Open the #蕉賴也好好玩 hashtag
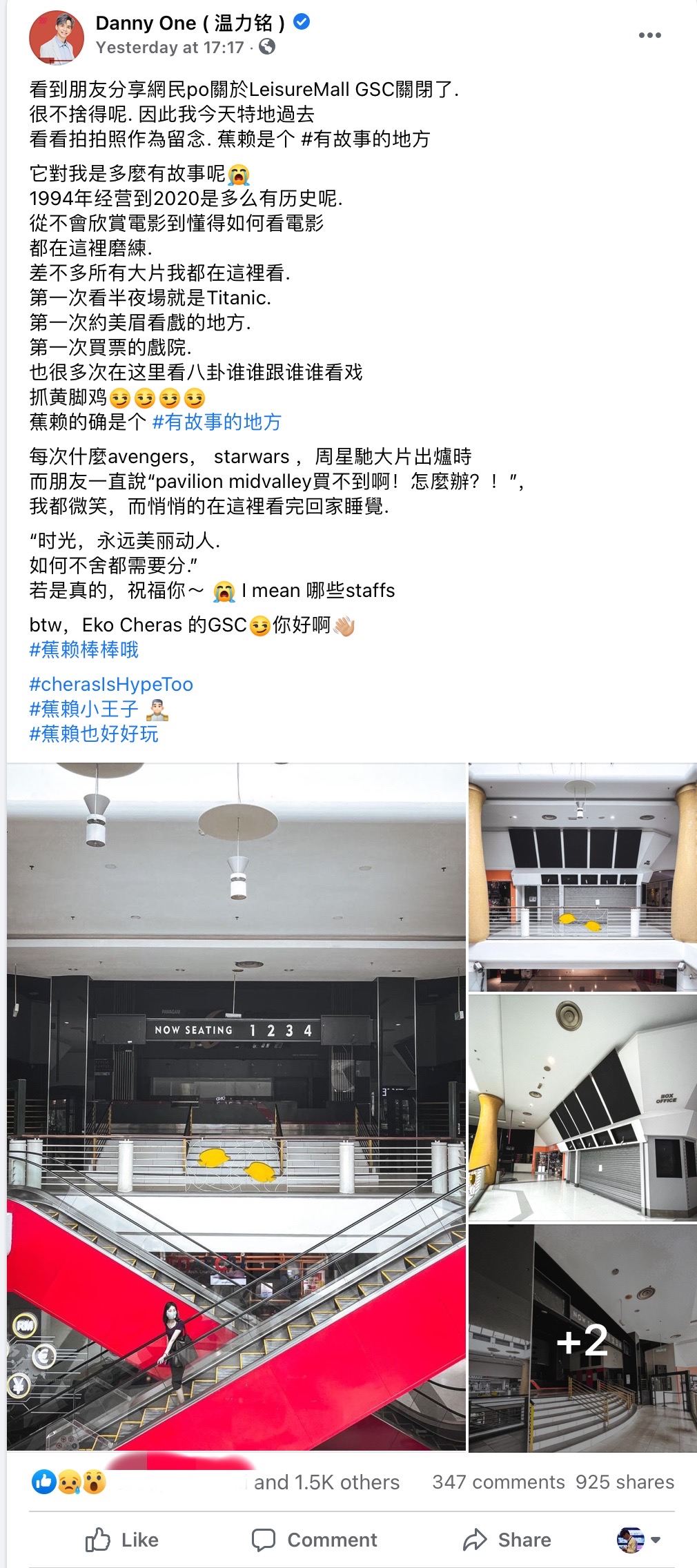 coord(93,734)
